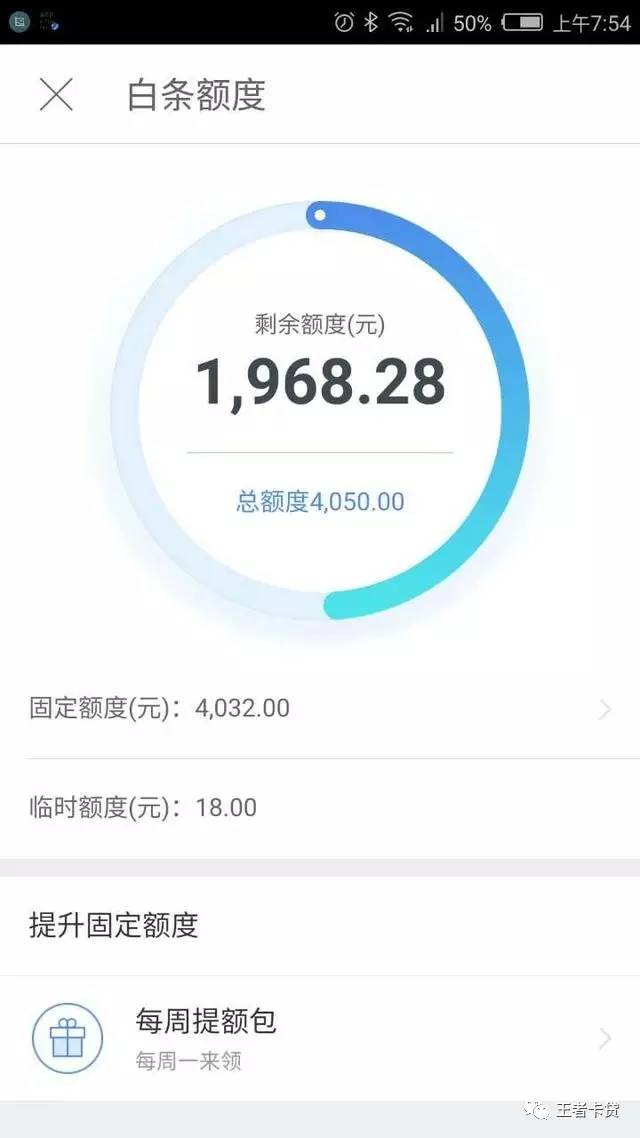640x1138 pixels.
Task: Open 固定额度 details row
Action: (x=320, y=709)
